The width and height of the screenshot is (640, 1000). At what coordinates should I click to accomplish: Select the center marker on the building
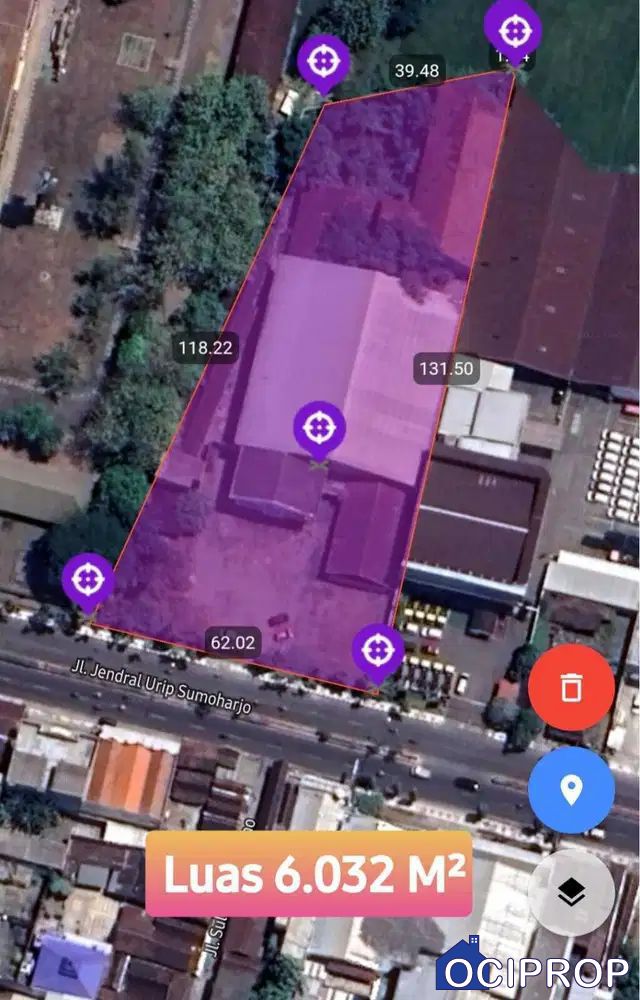[319, 428]
